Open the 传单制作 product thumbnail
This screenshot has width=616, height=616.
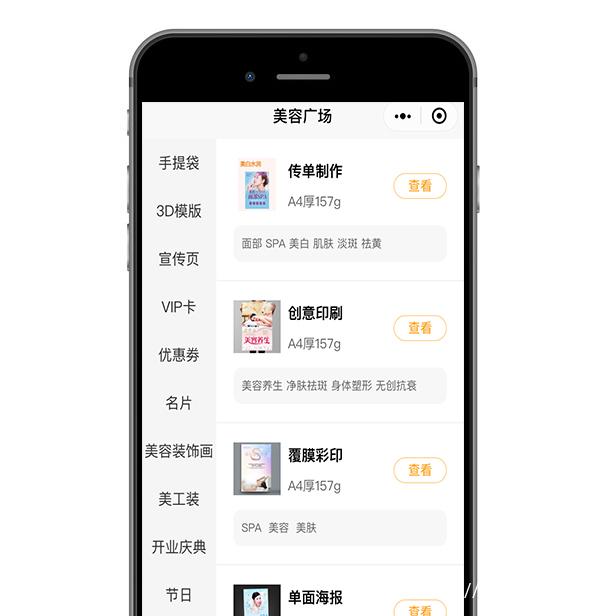click(x=257, y=185)
